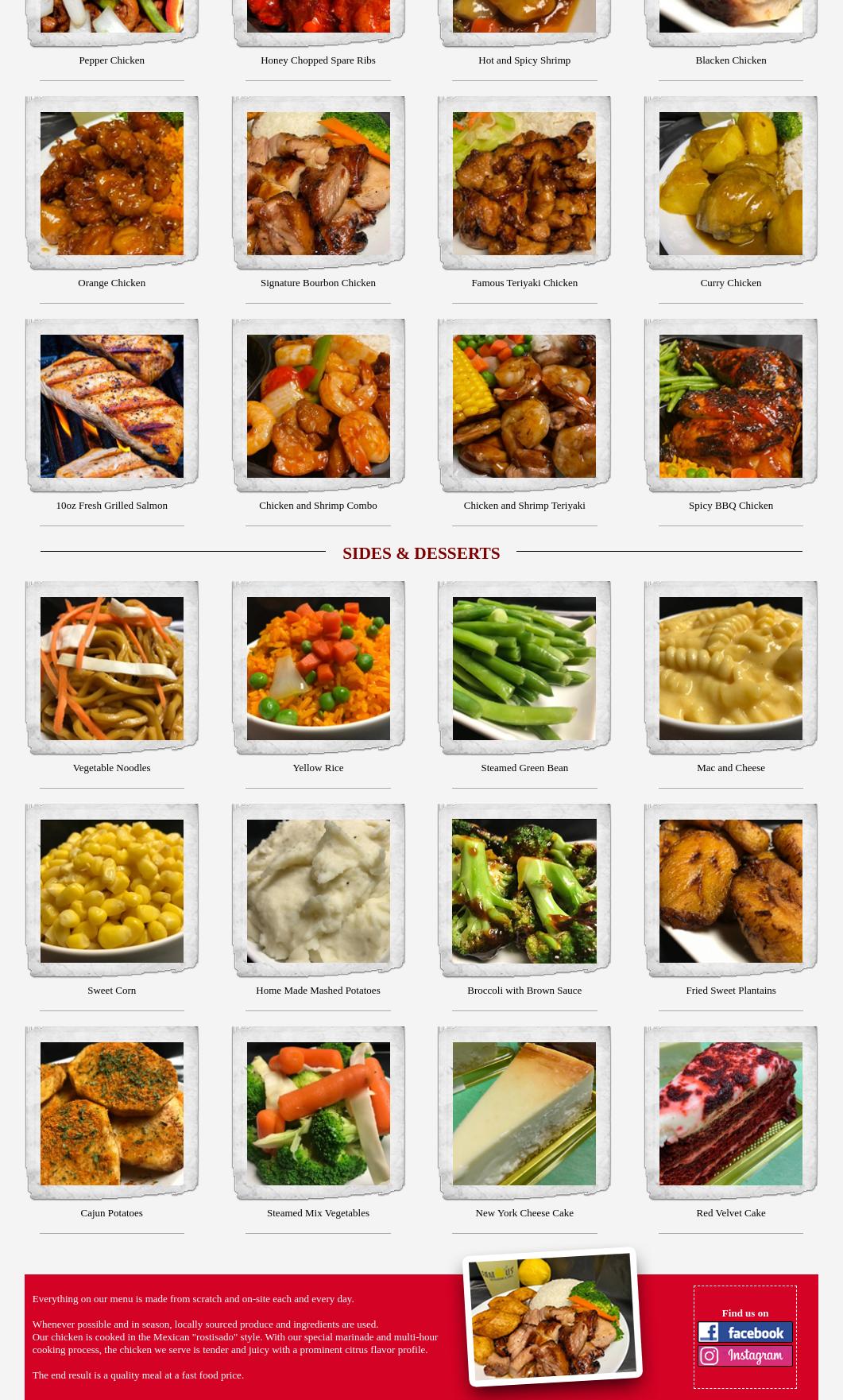Image resolution: width=843 pixels, height=1400 pixels.
Task: View the Orange Chicken photo
Action: [111, 184]
